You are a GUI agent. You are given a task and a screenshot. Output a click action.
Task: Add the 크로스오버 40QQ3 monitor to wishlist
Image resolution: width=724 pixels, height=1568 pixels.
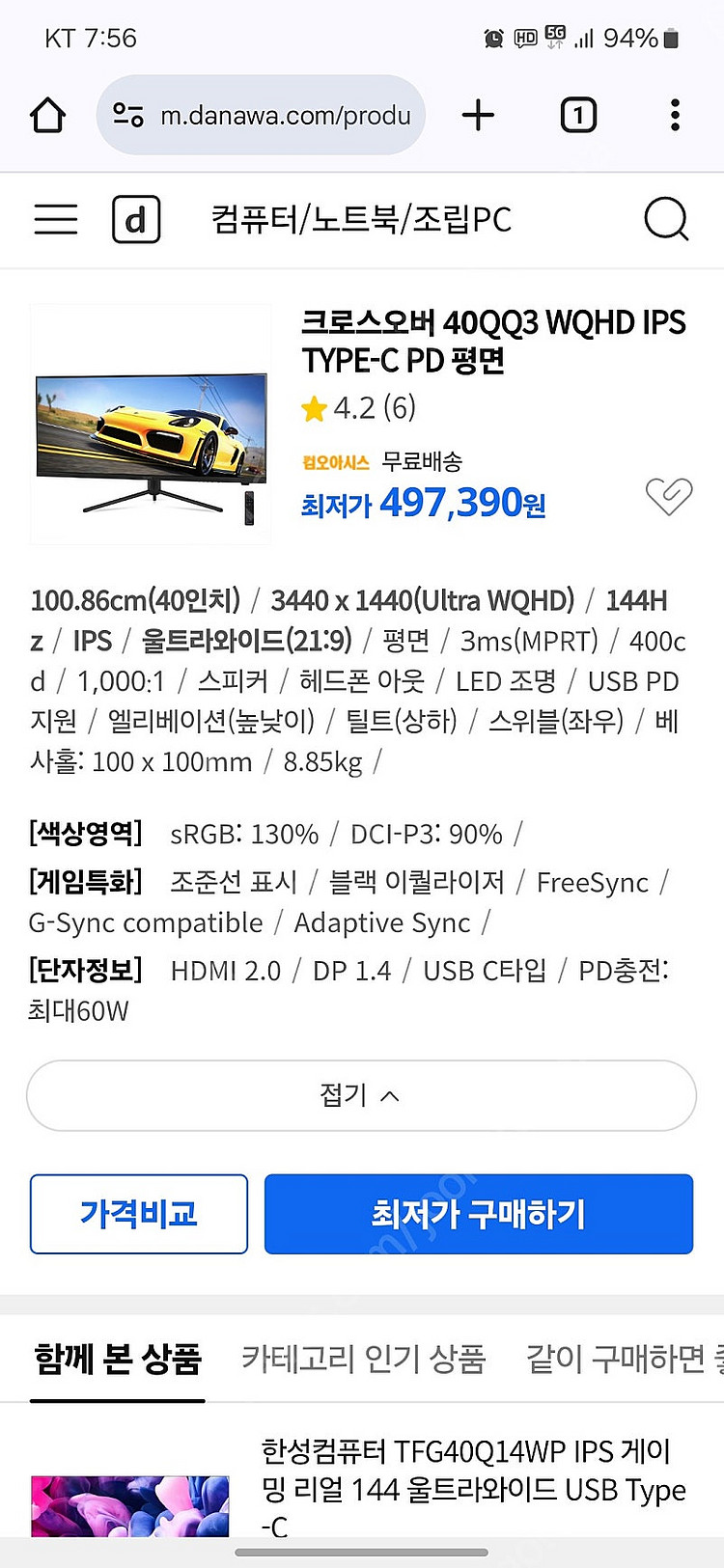pos(668,497)
